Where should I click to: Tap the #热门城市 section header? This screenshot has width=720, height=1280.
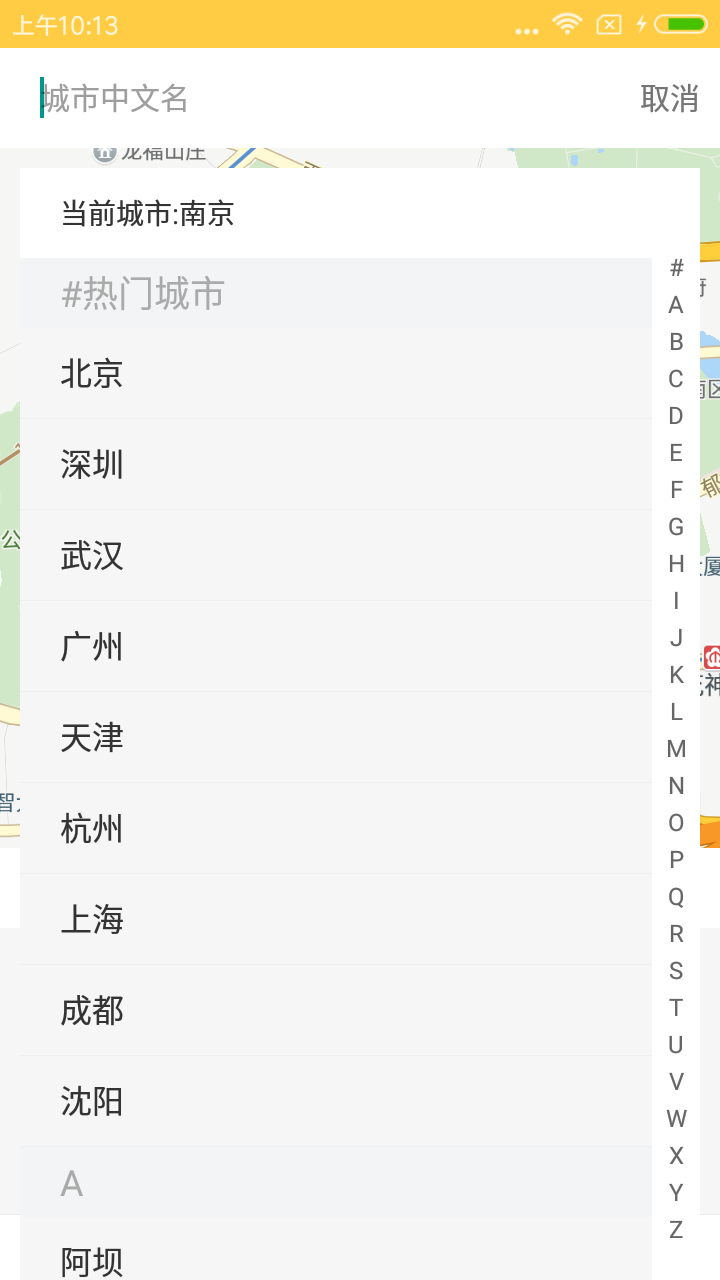pos(140,293)
